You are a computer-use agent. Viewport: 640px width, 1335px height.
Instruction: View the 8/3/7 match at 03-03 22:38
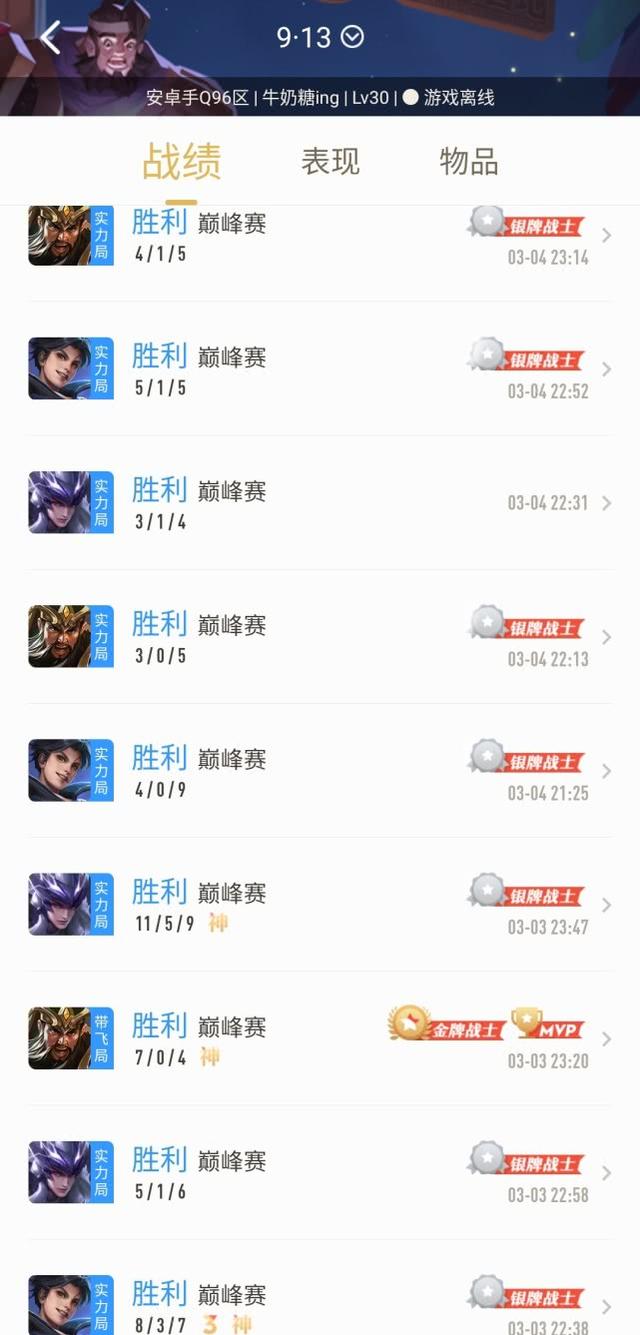[x=320, y=1305]
